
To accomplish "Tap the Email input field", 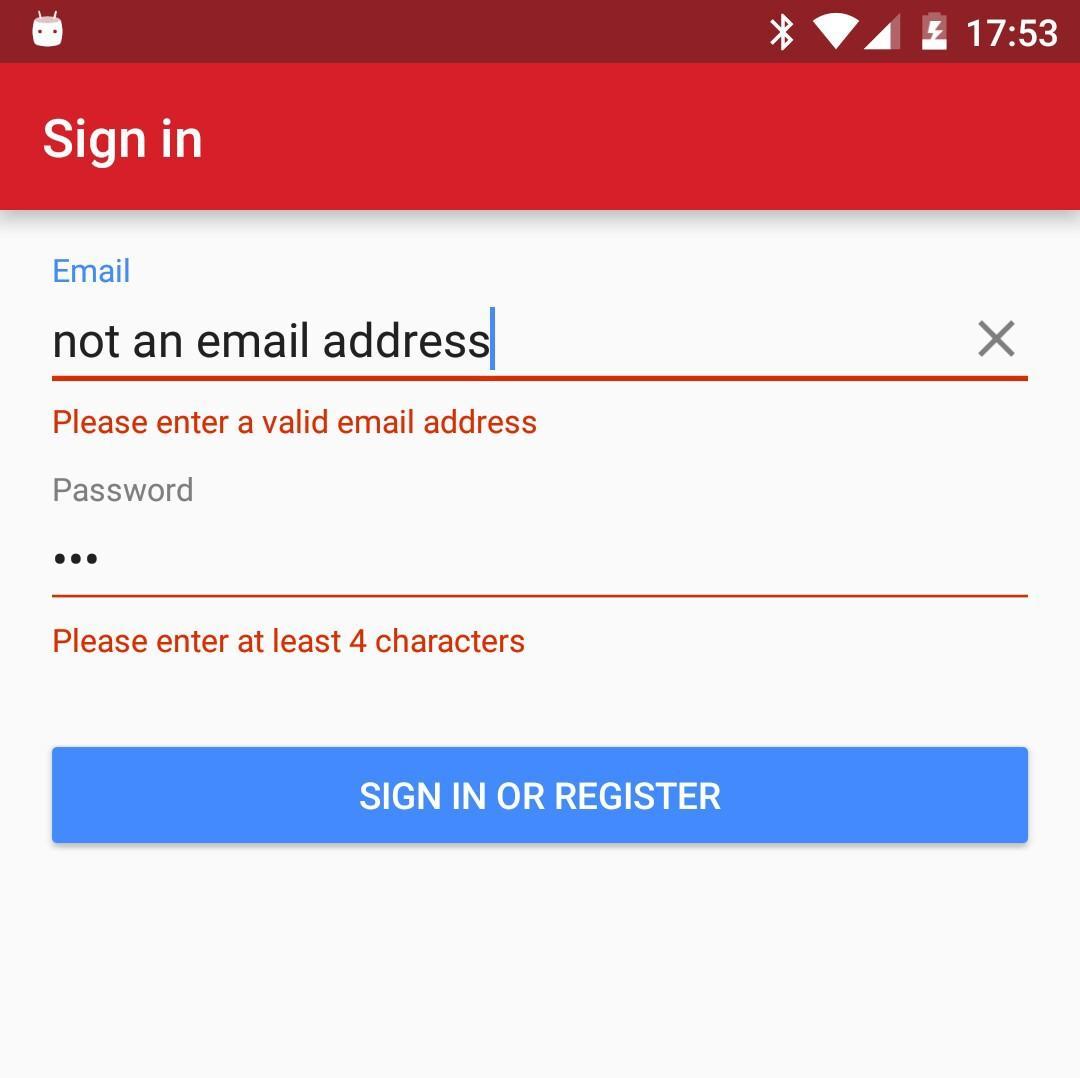I will point(500,340).
